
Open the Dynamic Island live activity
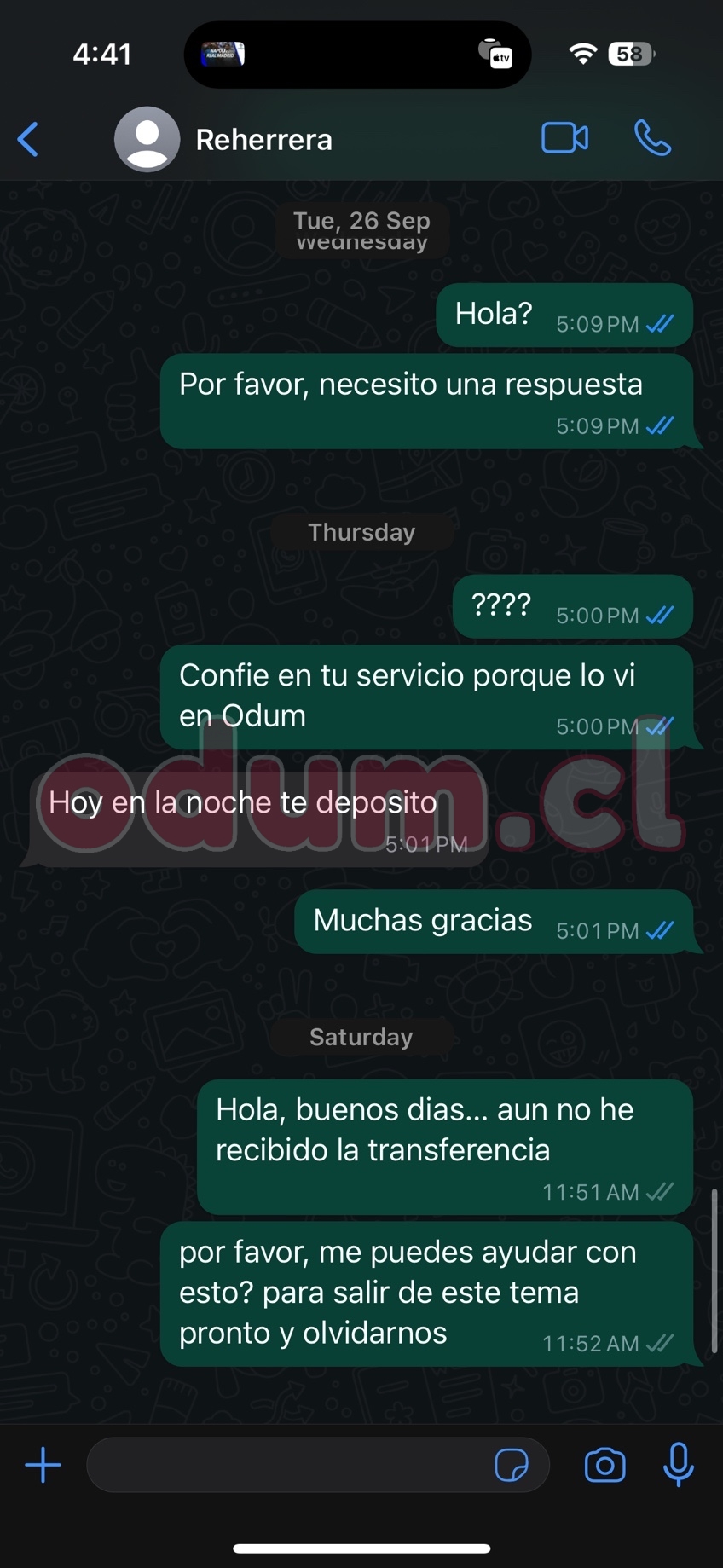[357, 55]
